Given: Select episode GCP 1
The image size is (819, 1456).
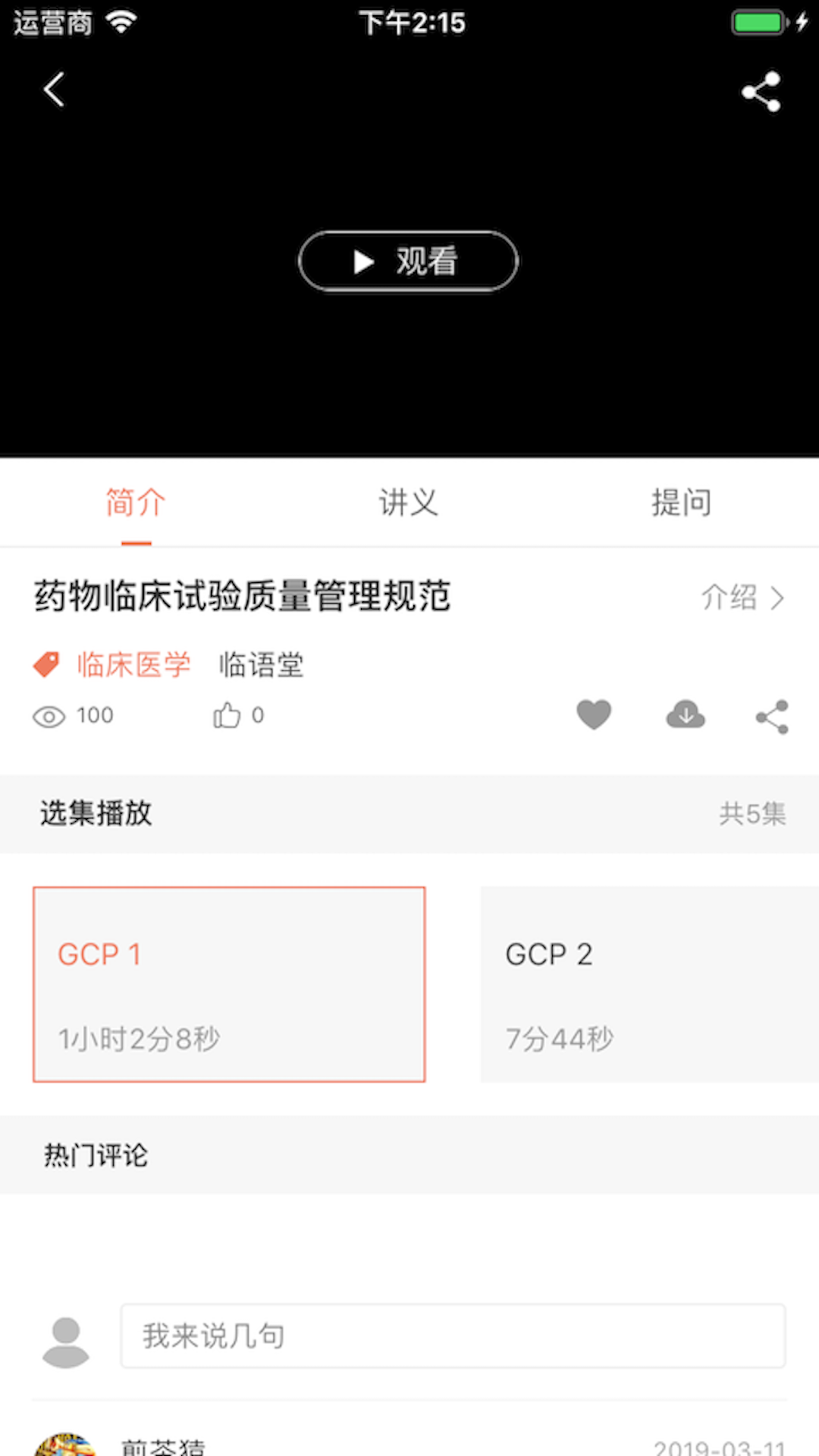Looking at the screenshot, I should pyautogui.click(x=229, y=984).
